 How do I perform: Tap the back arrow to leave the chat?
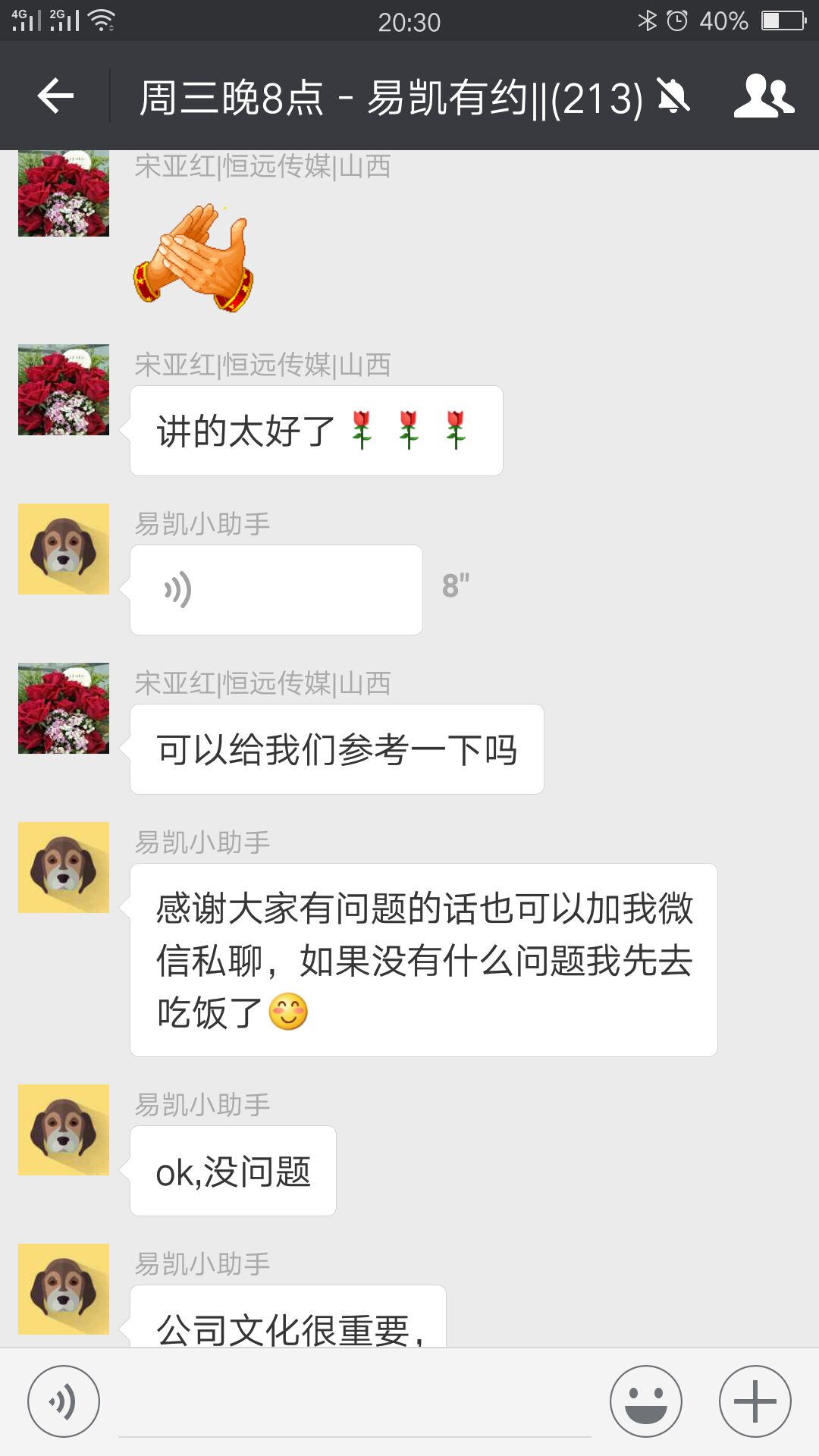pos(53,96)
